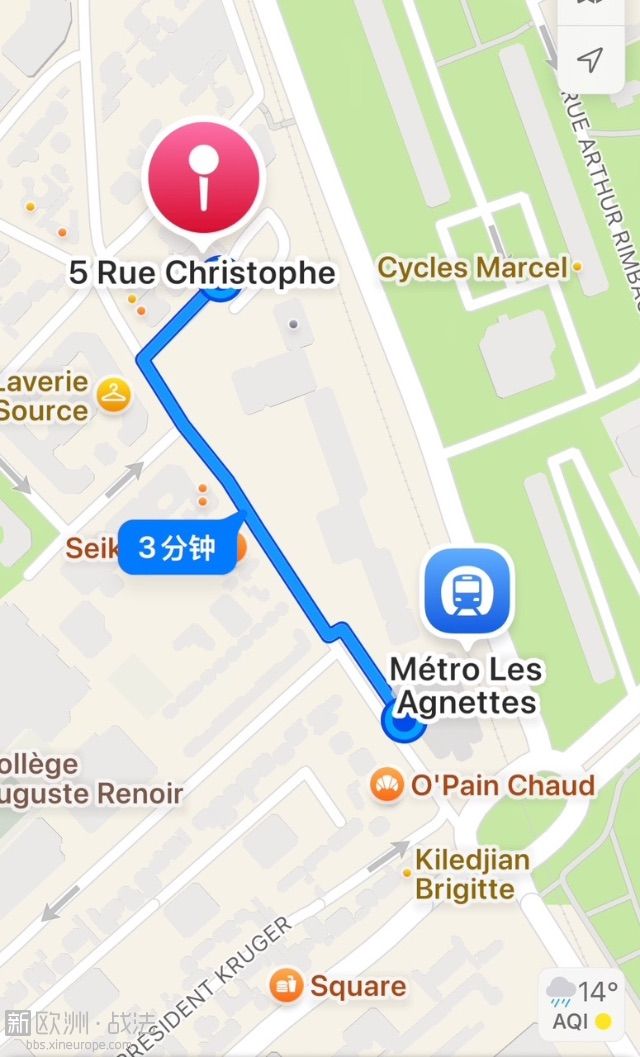Select the 5 Rue Christophe pin
This screenshot has height=1057, width=640.
204,179
